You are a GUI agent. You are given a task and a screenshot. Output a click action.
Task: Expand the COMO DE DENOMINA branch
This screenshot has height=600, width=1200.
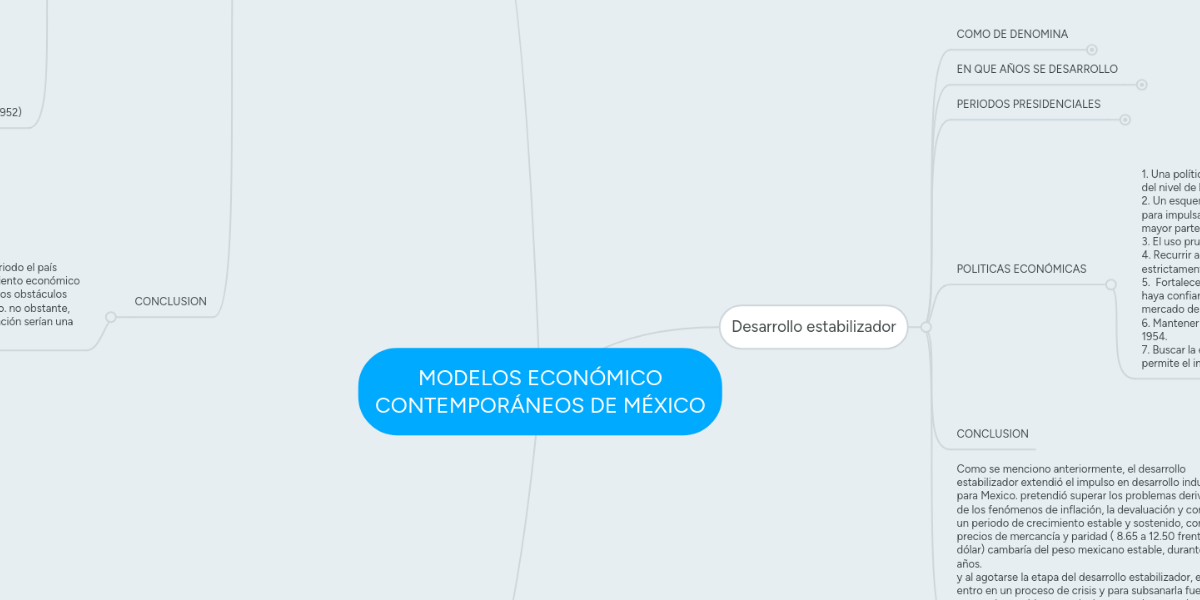coord(1092,49)
